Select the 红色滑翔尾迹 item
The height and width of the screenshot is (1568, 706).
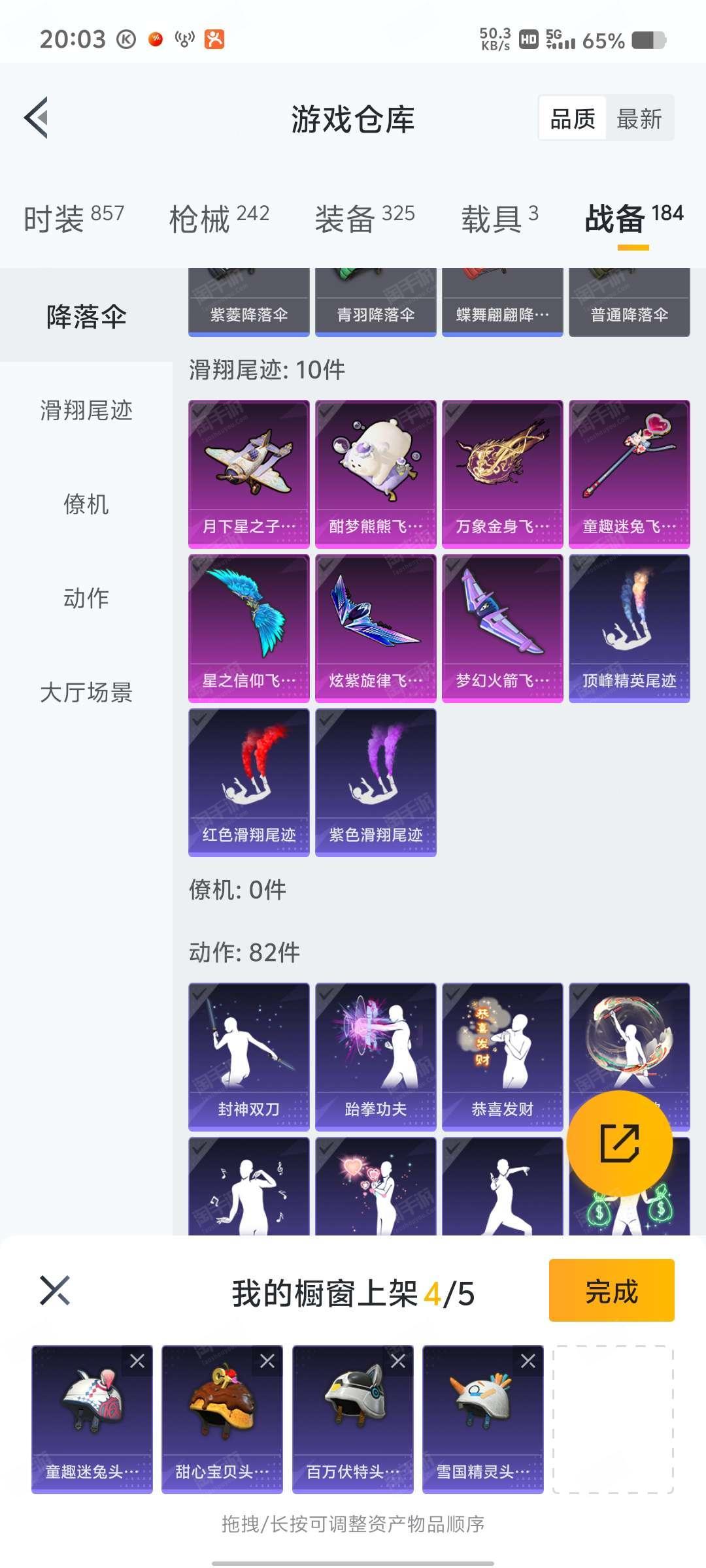pos(248,782)
